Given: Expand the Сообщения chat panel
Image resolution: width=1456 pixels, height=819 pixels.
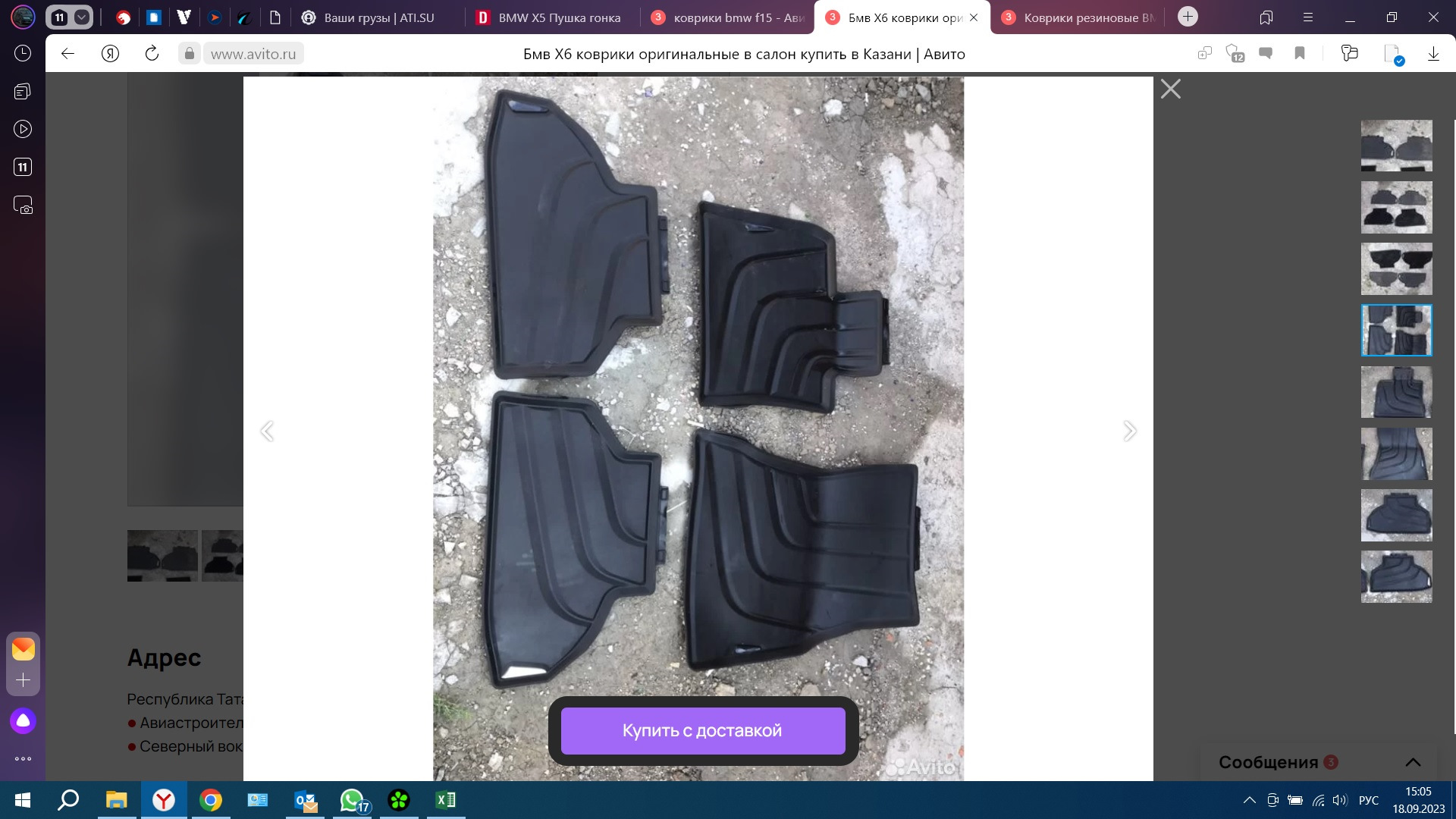Looking at the screenshot, I should pyautogui.click(x=1412, y=762).
